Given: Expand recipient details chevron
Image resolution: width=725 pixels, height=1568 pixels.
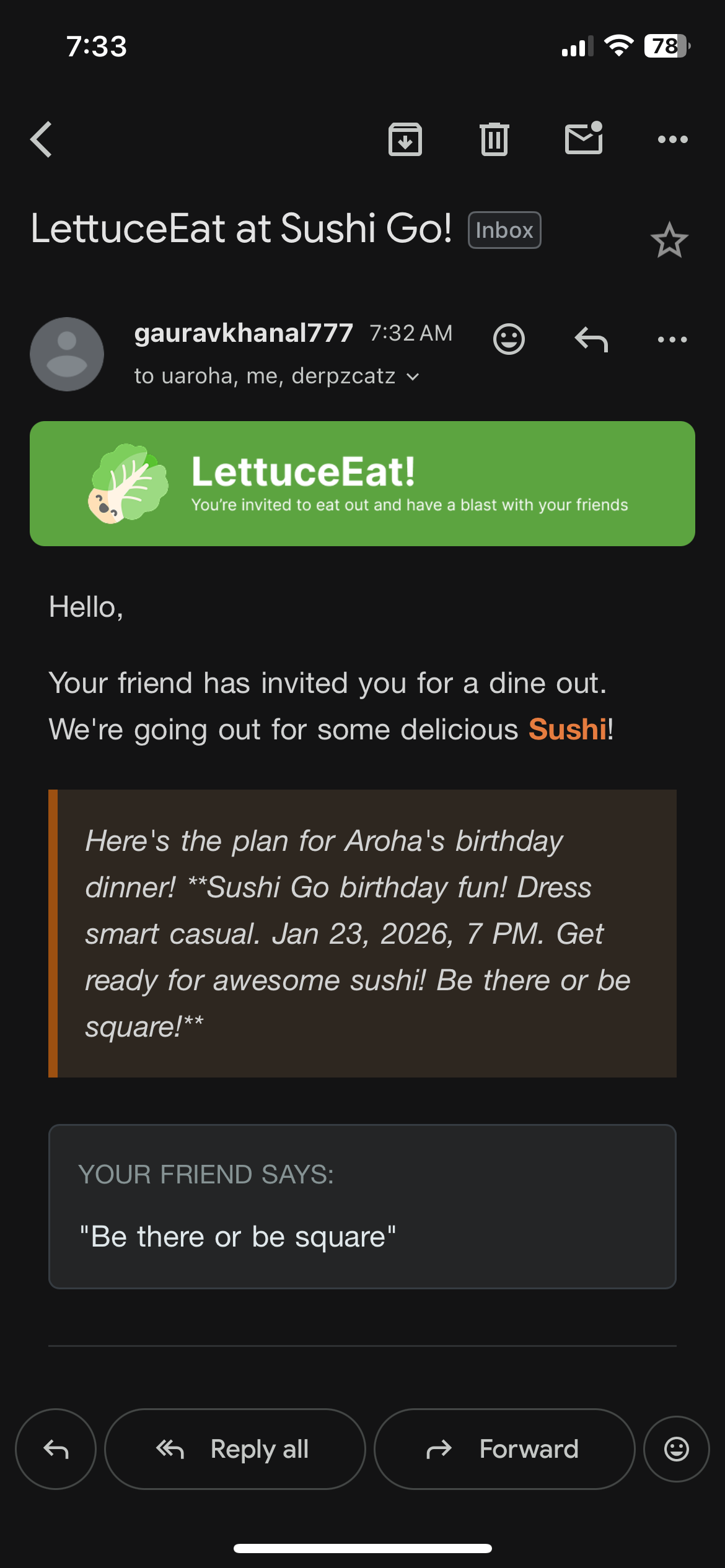Looking at the screenshot, I should tap(413, 377).
